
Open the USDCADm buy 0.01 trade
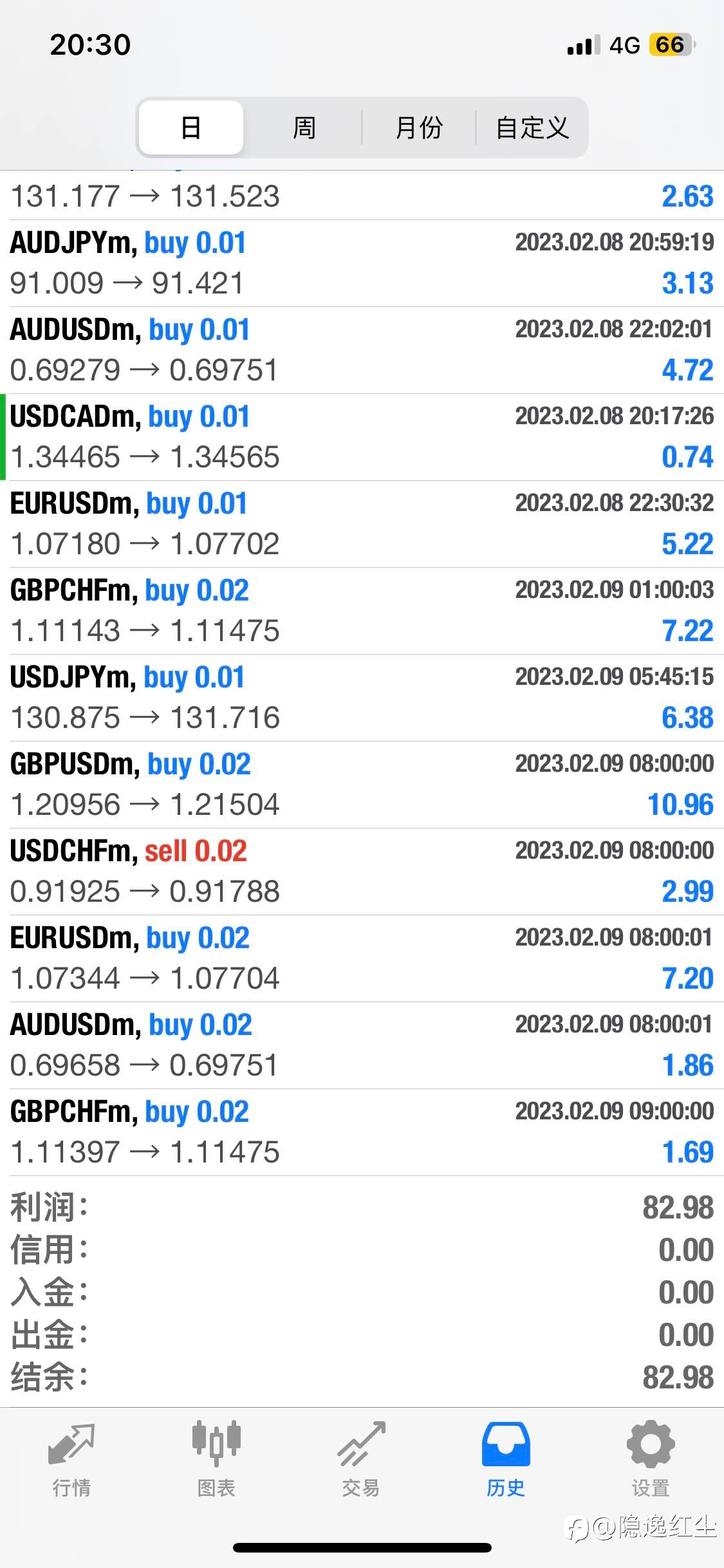pyautogui.click(x=362, y=437)
